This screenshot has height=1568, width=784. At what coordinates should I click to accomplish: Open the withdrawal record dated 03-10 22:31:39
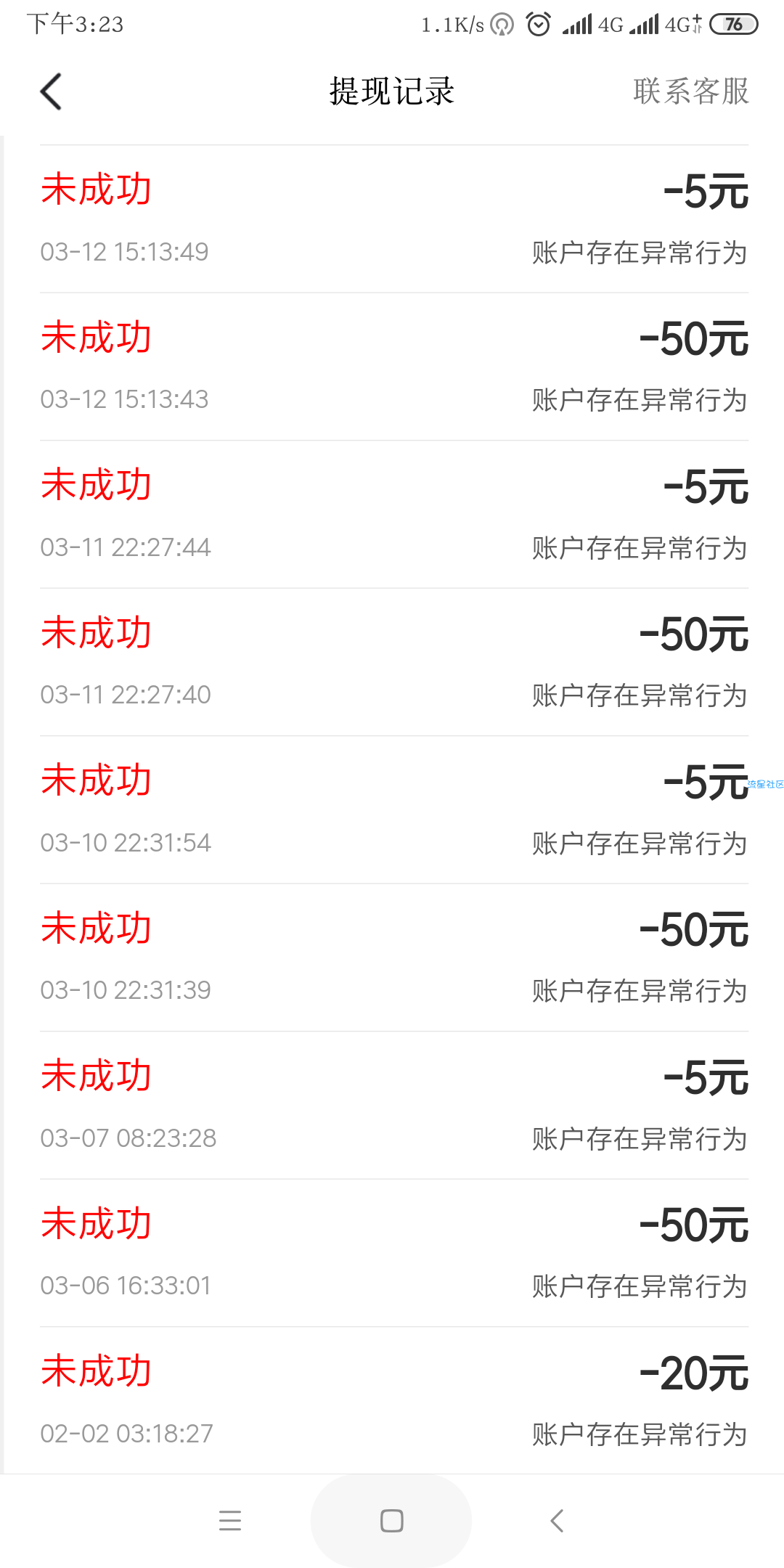coord(394,957)
